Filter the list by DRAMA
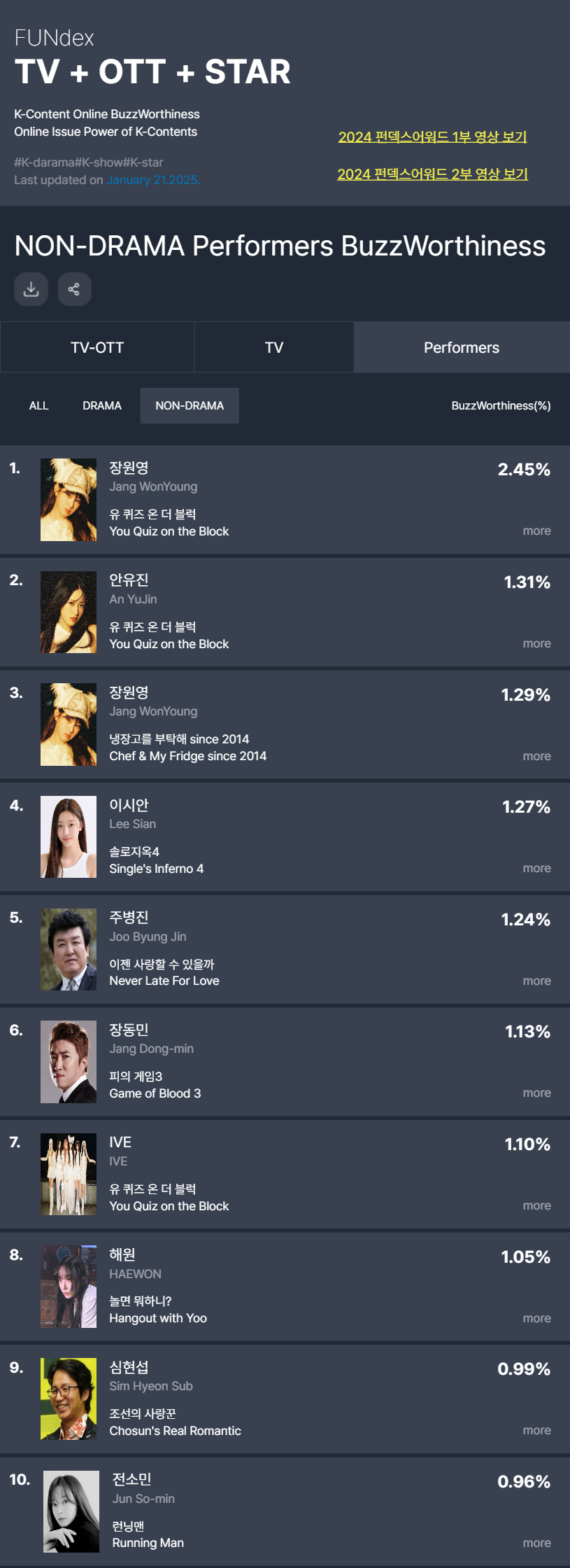This screenshot has width=570, height=1568. point(102,405)
